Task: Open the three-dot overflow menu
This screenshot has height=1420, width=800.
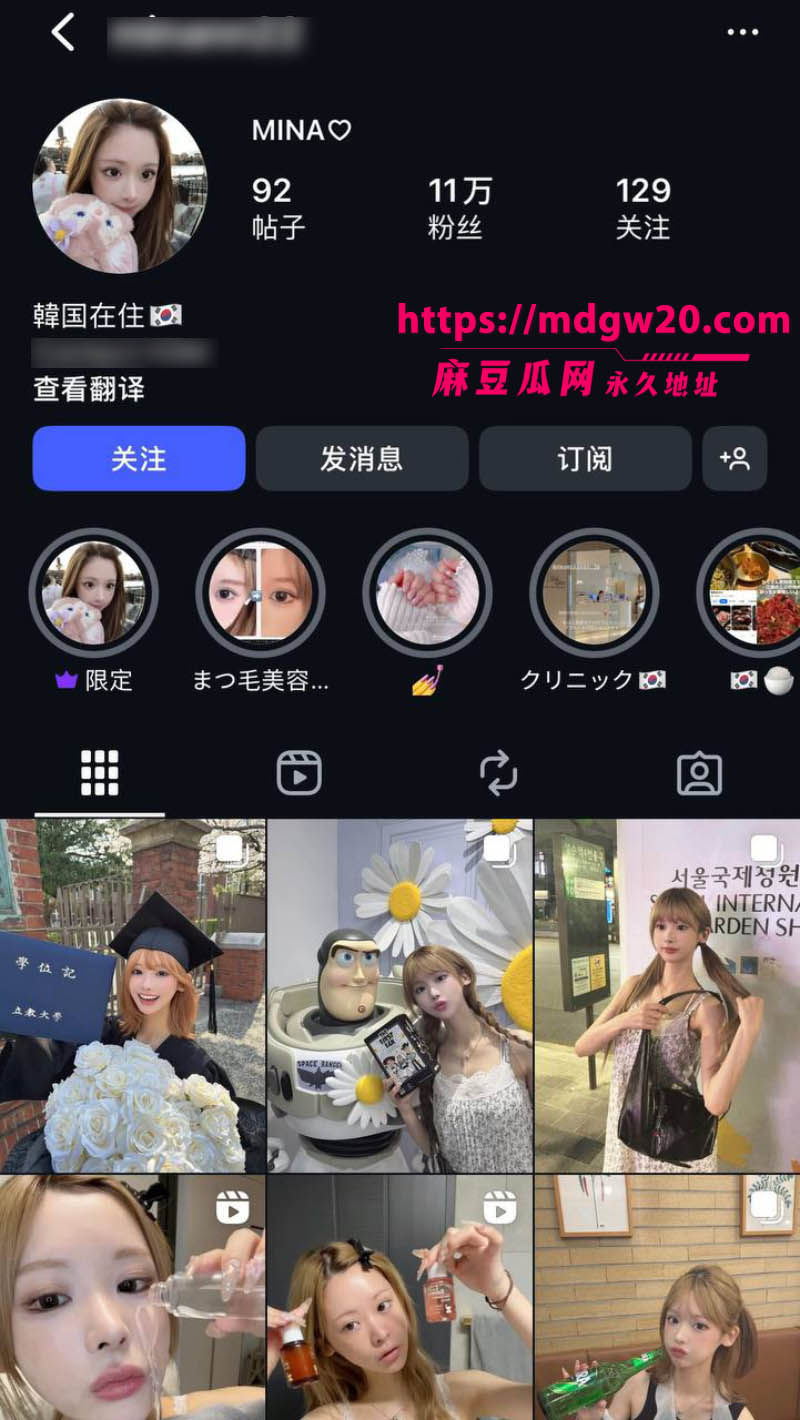Action: point(742,33)
